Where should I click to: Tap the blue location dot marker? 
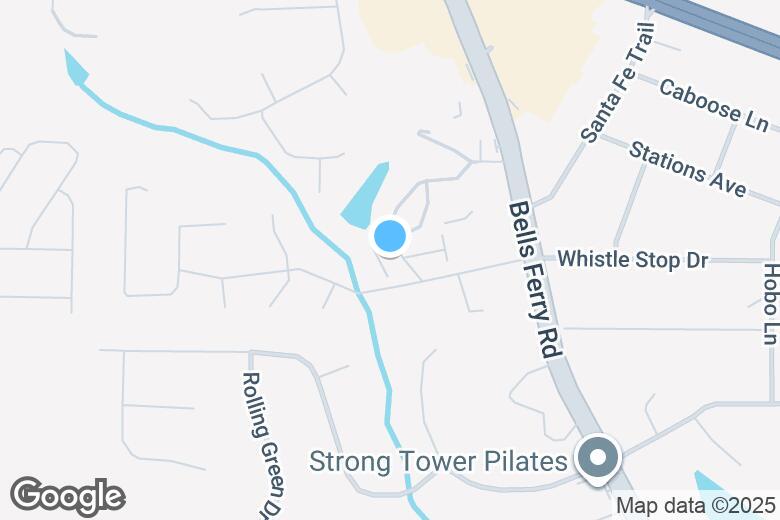390,237
